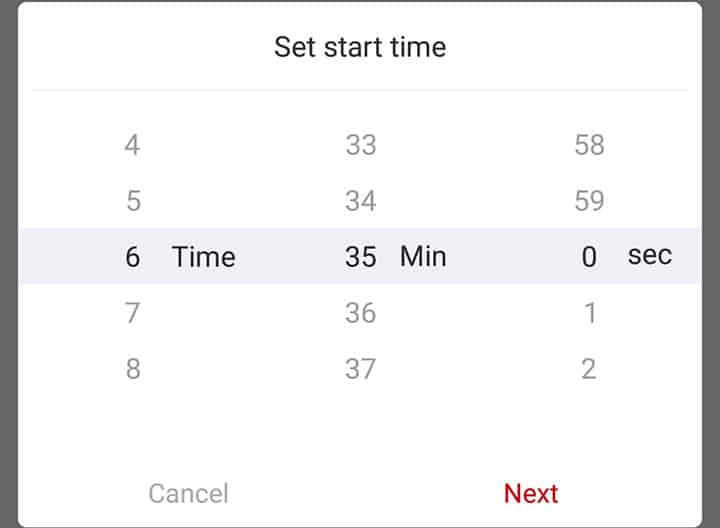Choose hour 8 in the time column
This screenshot has width=720, height=528.
(133, 369)
